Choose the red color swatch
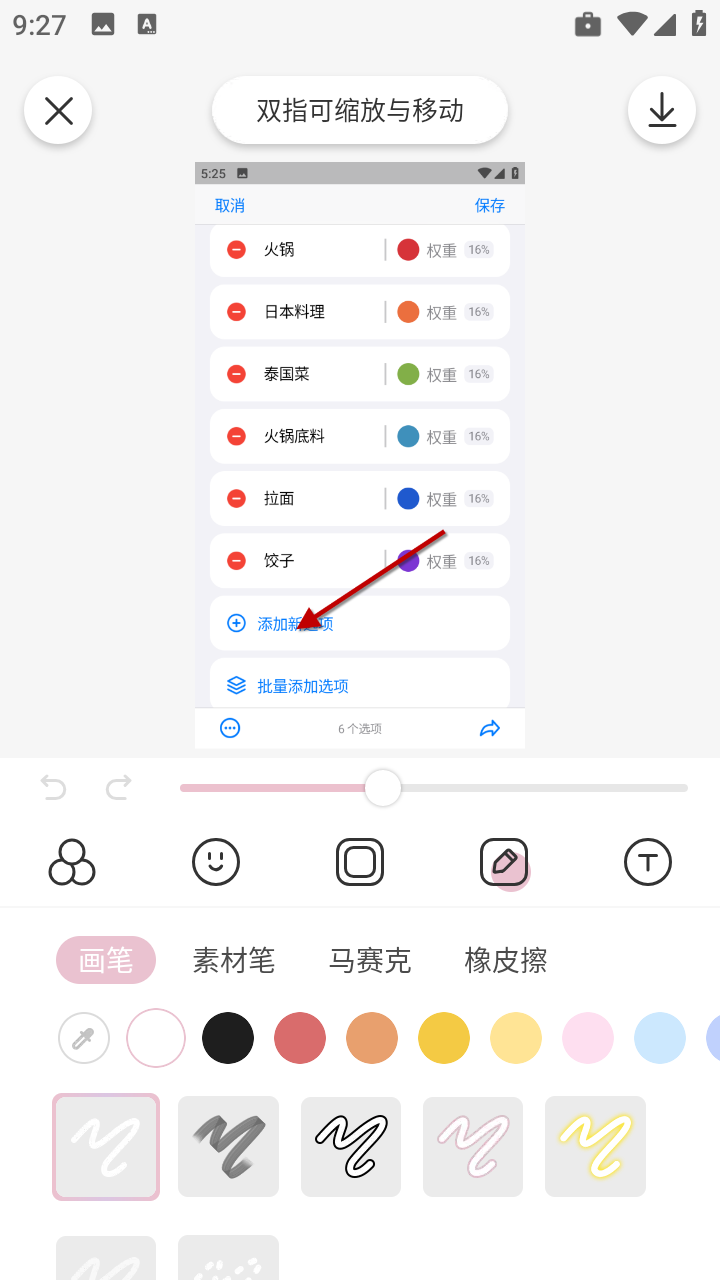Screen dimensions: 720x1280 pos(300,1038)
